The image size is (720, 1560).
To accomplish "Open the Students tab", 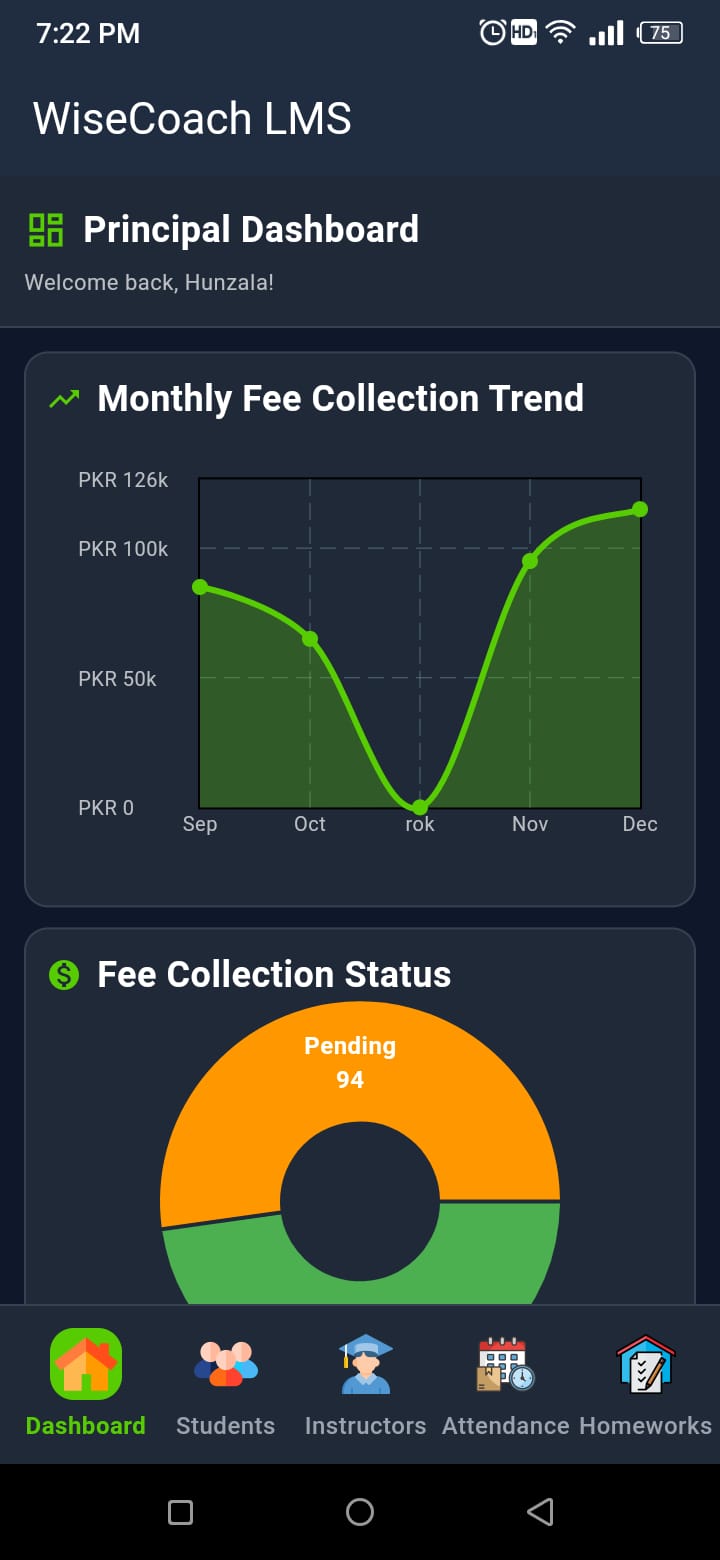I will pos(226,1382).
